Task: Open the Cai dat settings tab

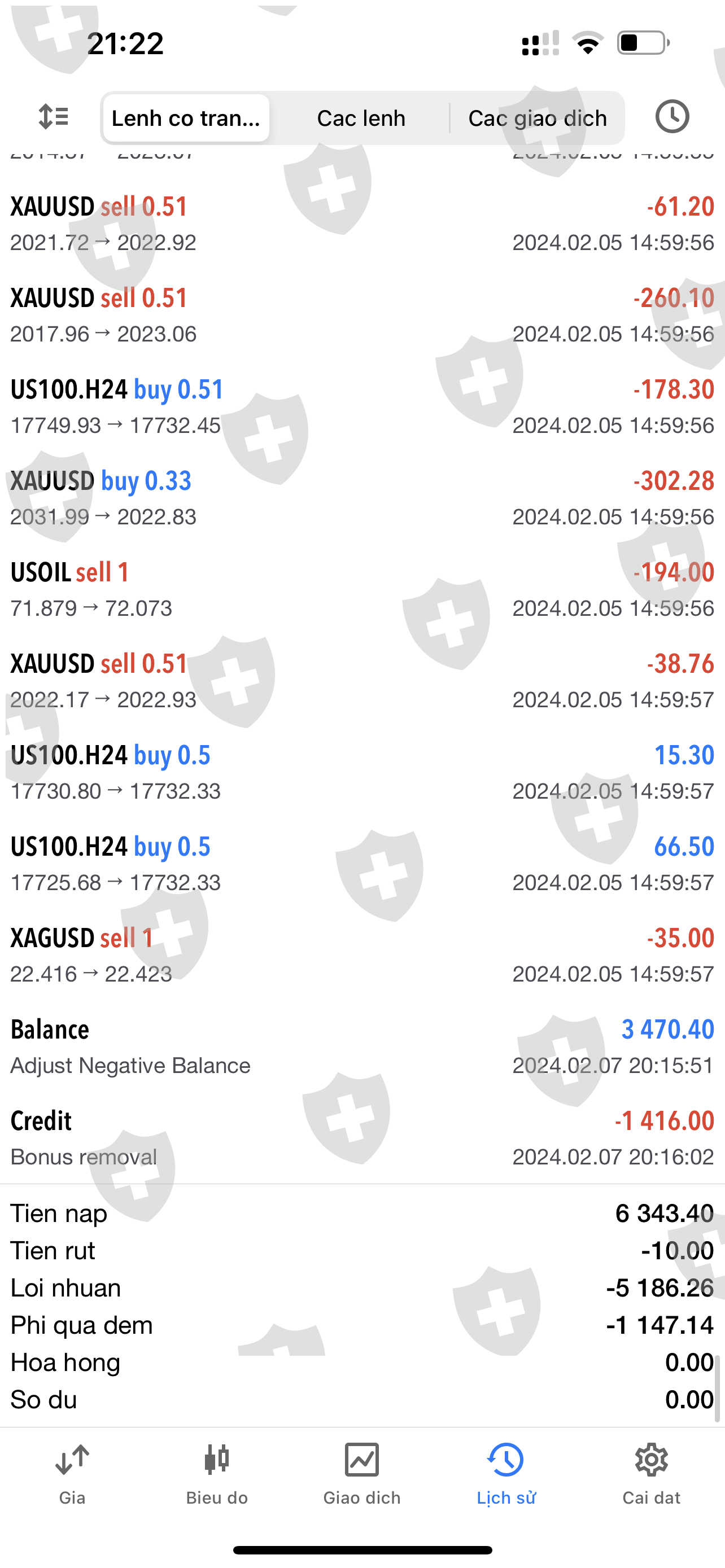Action: pos(650,1473)
